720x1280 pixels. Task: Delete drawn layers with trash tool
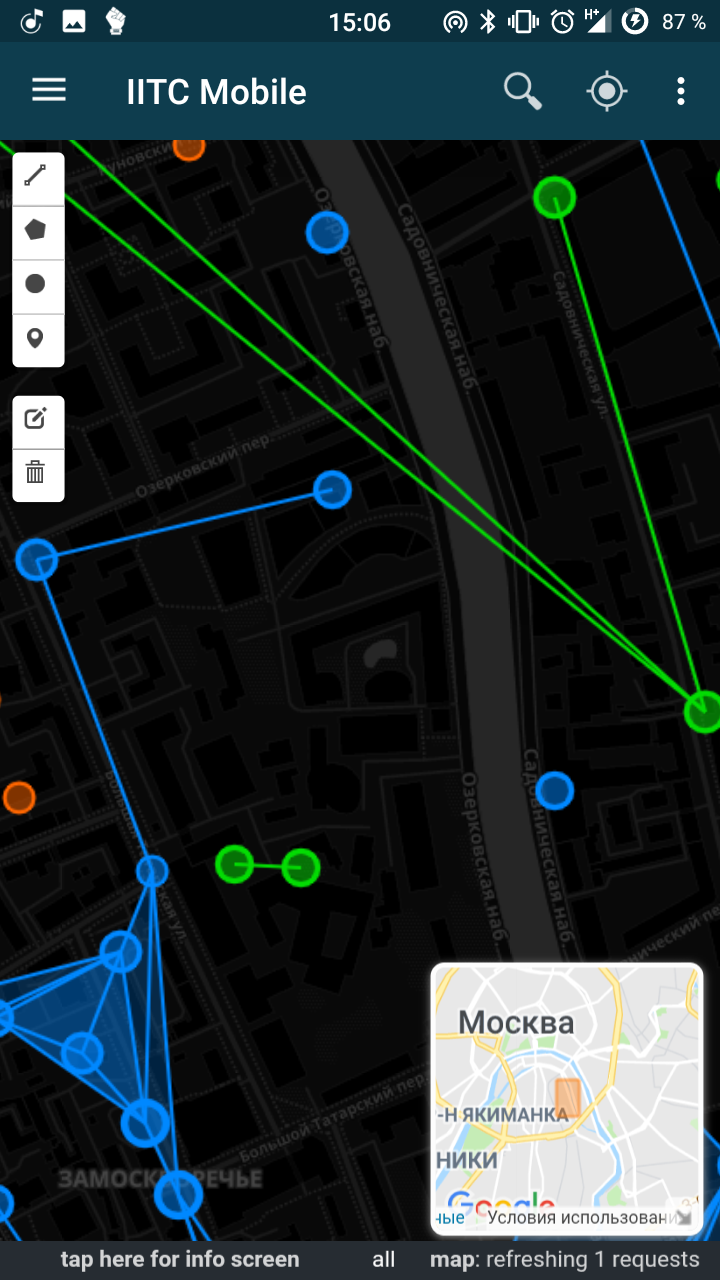[x=37, y=472]
